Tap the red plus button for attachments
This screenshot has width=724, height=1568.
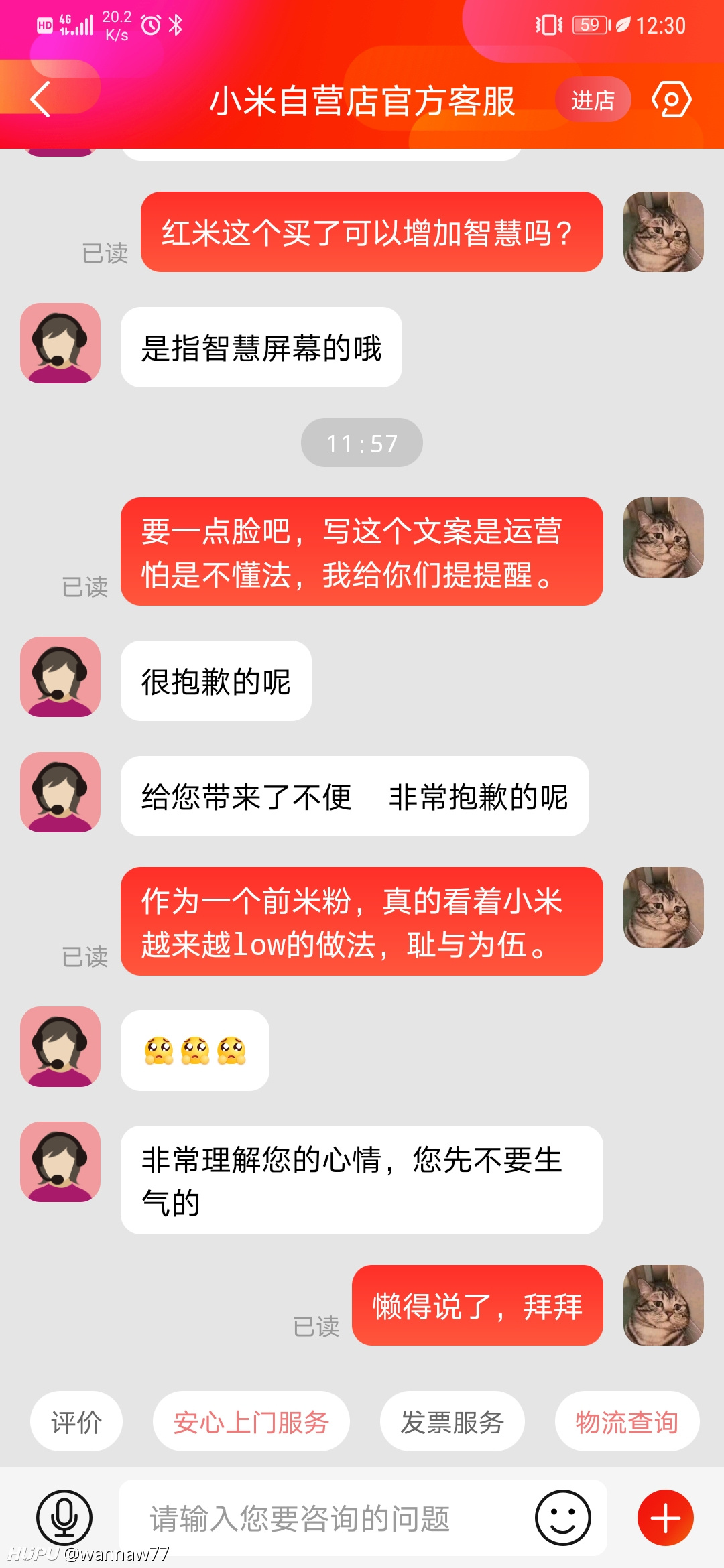(666, 1518)
